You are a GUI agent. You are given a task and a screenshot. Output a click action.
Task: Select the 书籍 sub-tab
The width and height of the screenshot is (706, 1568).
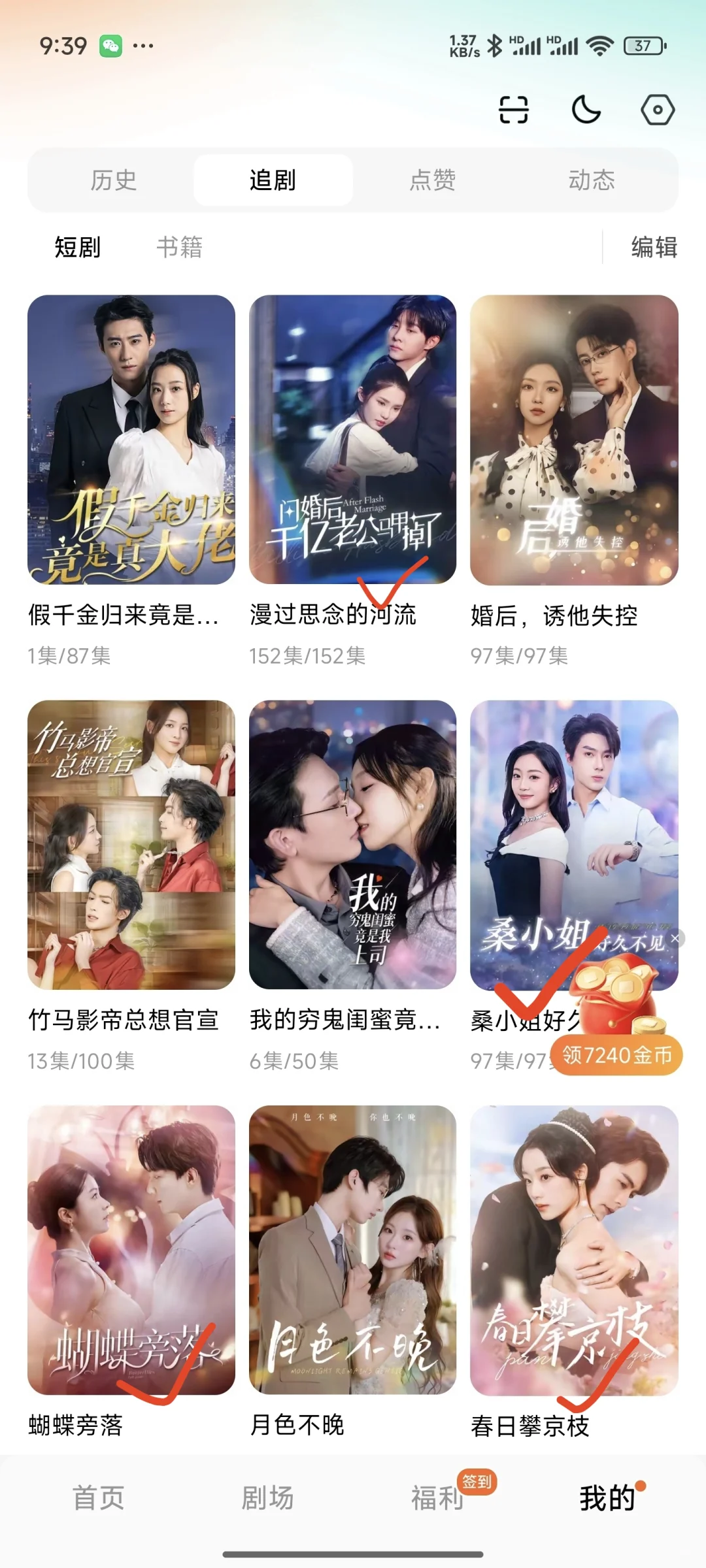[180, 248]
